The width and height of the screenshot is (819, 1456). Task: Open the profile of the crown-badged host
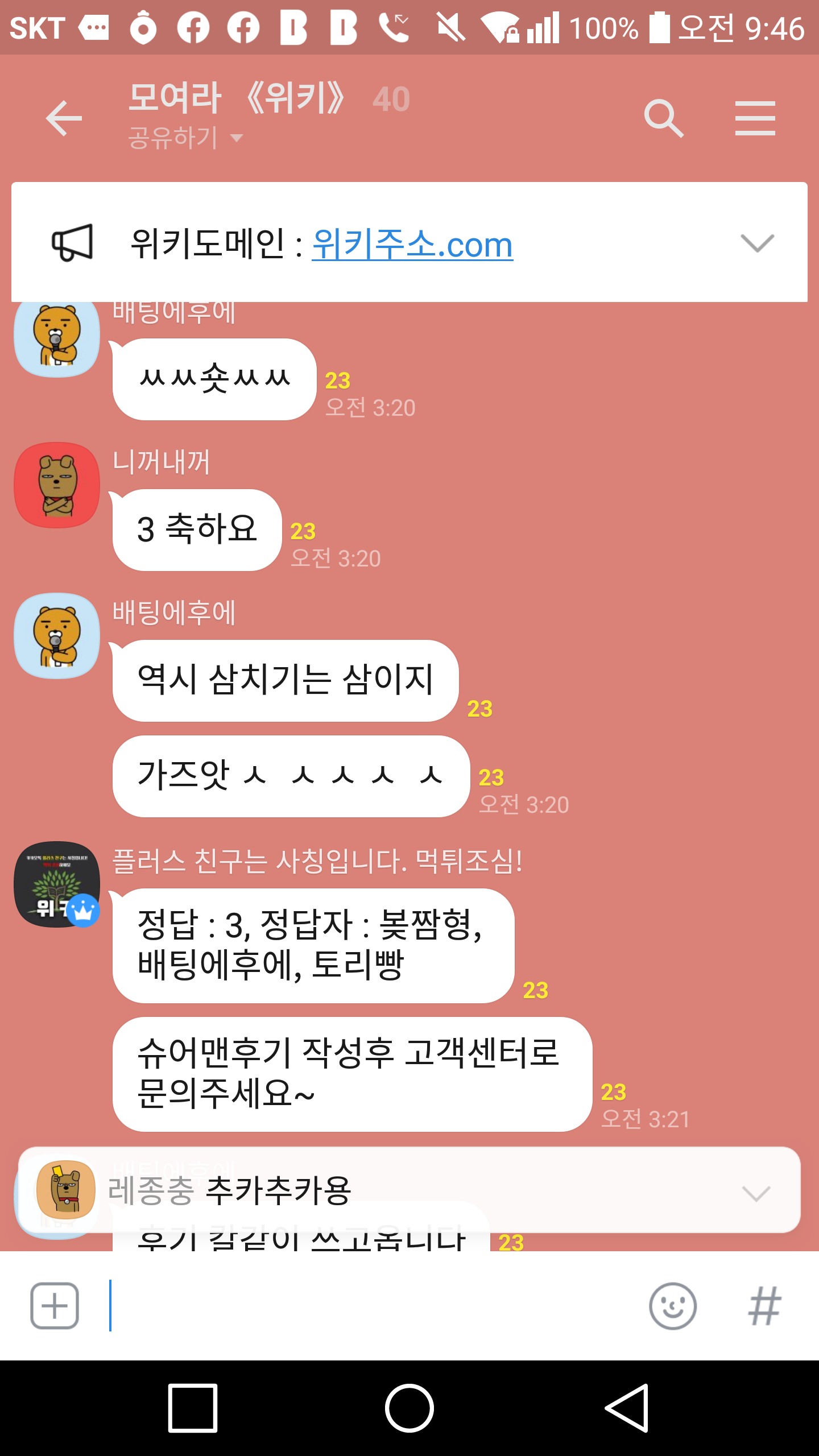[57, 884]
